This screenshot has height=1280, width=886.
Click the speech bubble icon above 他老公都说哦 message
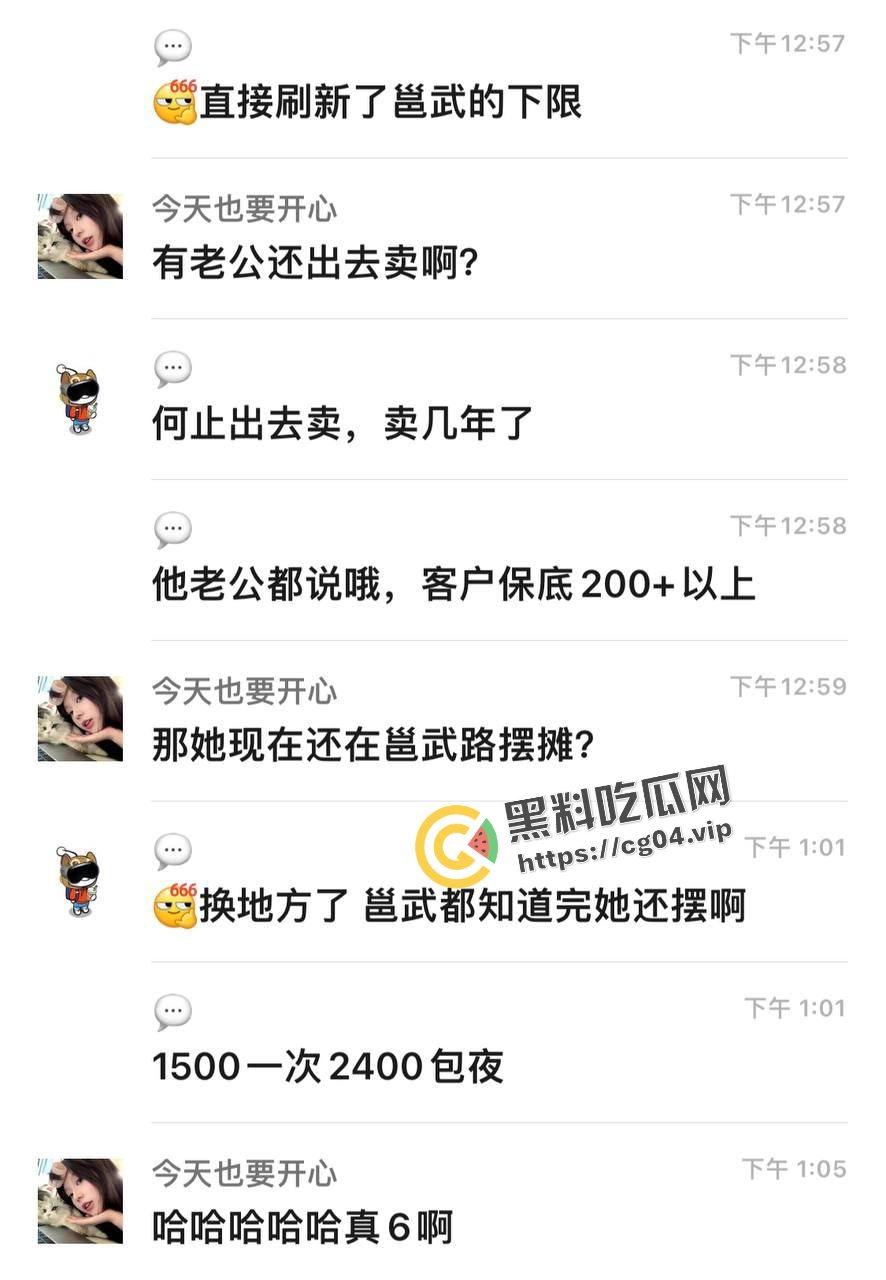[172, 530]
